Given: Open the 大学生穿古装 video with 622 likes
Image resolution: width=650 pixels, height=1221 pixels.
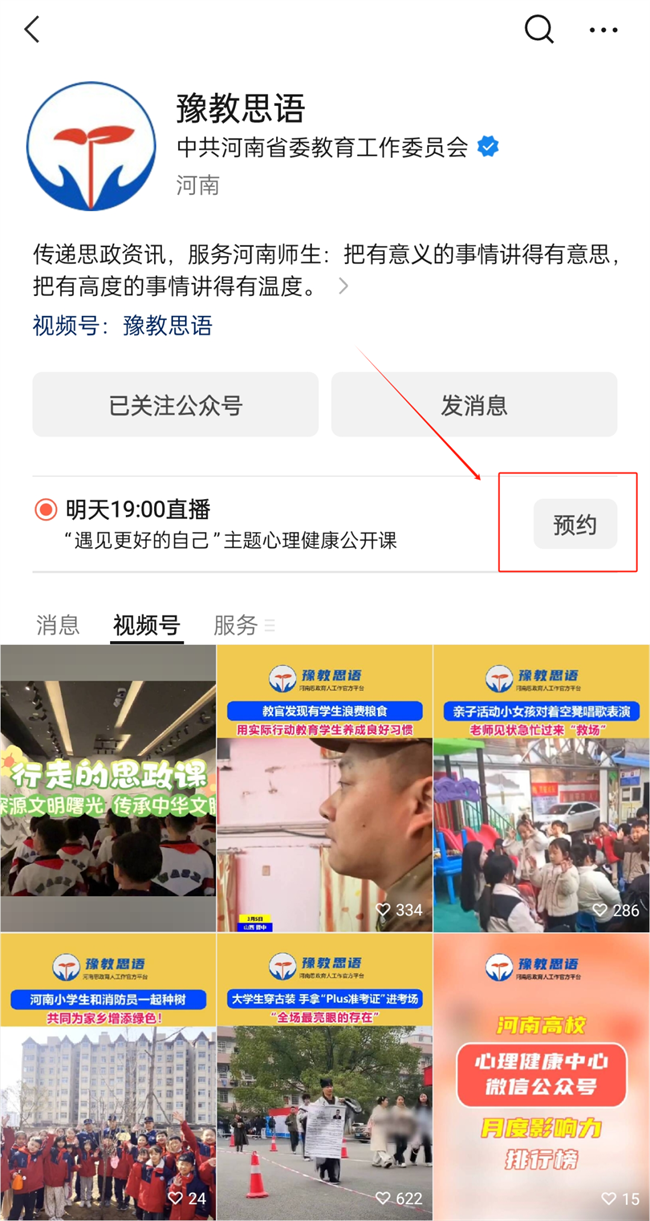Looking at the screenshot, I should [325, 1077].
